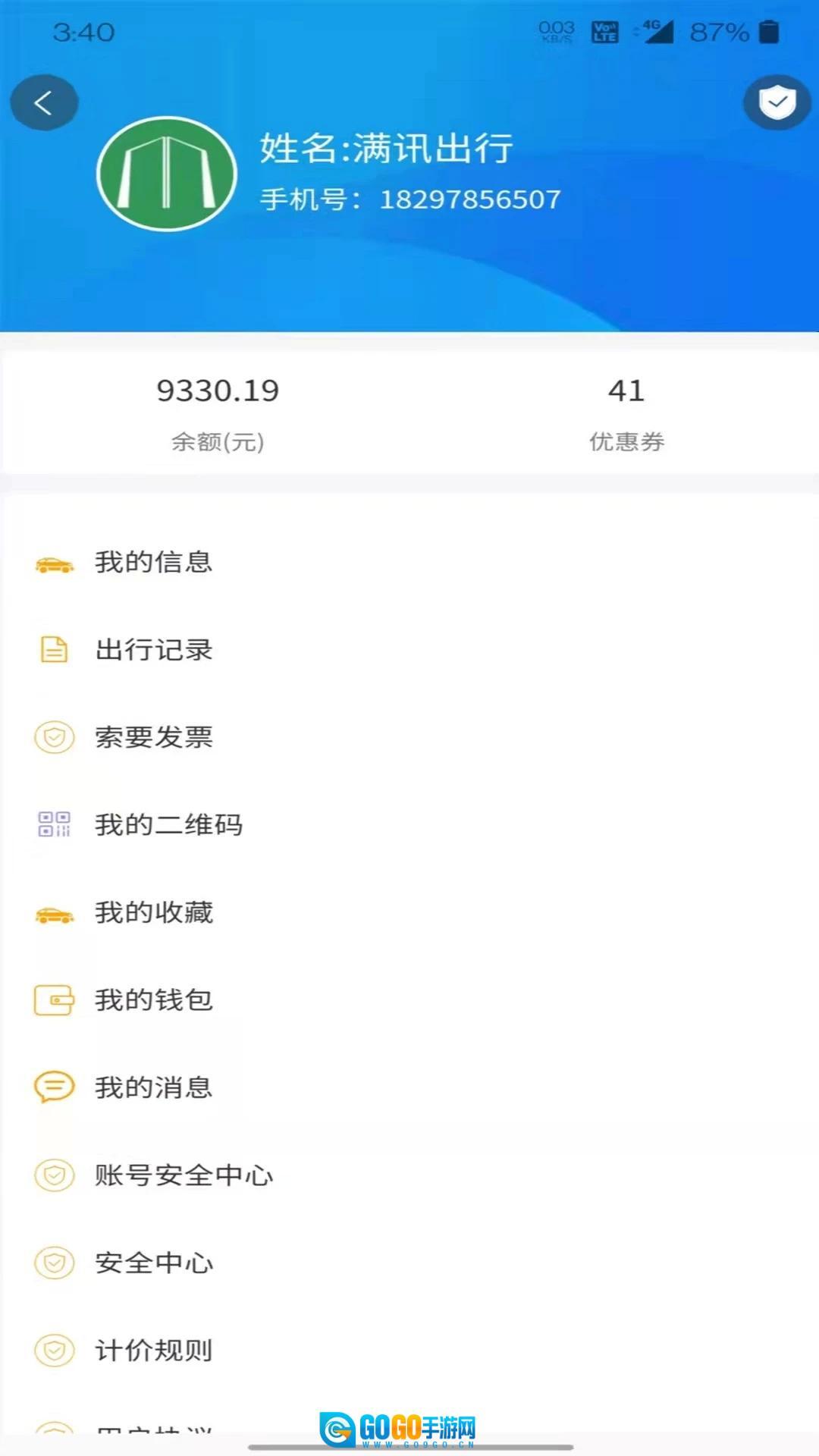Tap the green profile avatar
Screen dimensions: 819x1456
(x=167, y=174)
